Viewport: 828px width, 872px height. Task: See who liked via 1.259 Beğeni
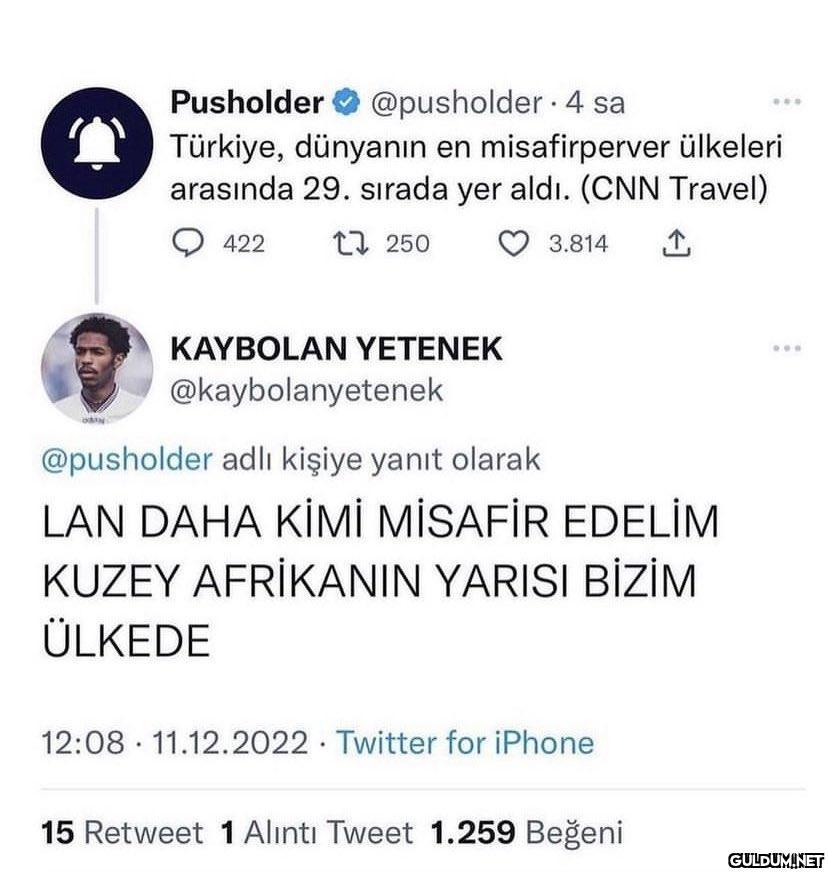(526, 831)
